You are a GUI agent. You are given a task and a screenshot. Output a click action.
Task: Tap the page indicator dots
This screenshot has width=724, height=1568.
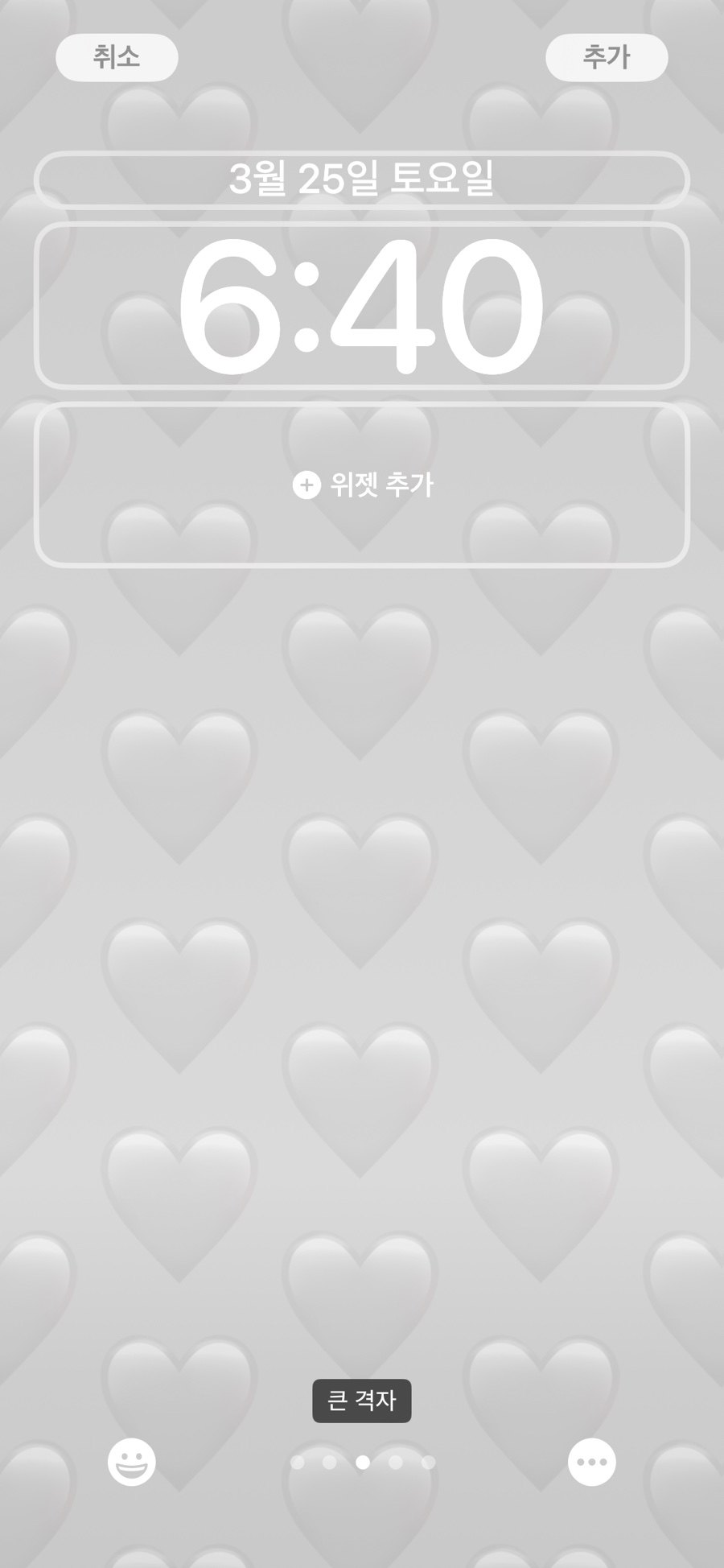click(x=363, y=1462)
